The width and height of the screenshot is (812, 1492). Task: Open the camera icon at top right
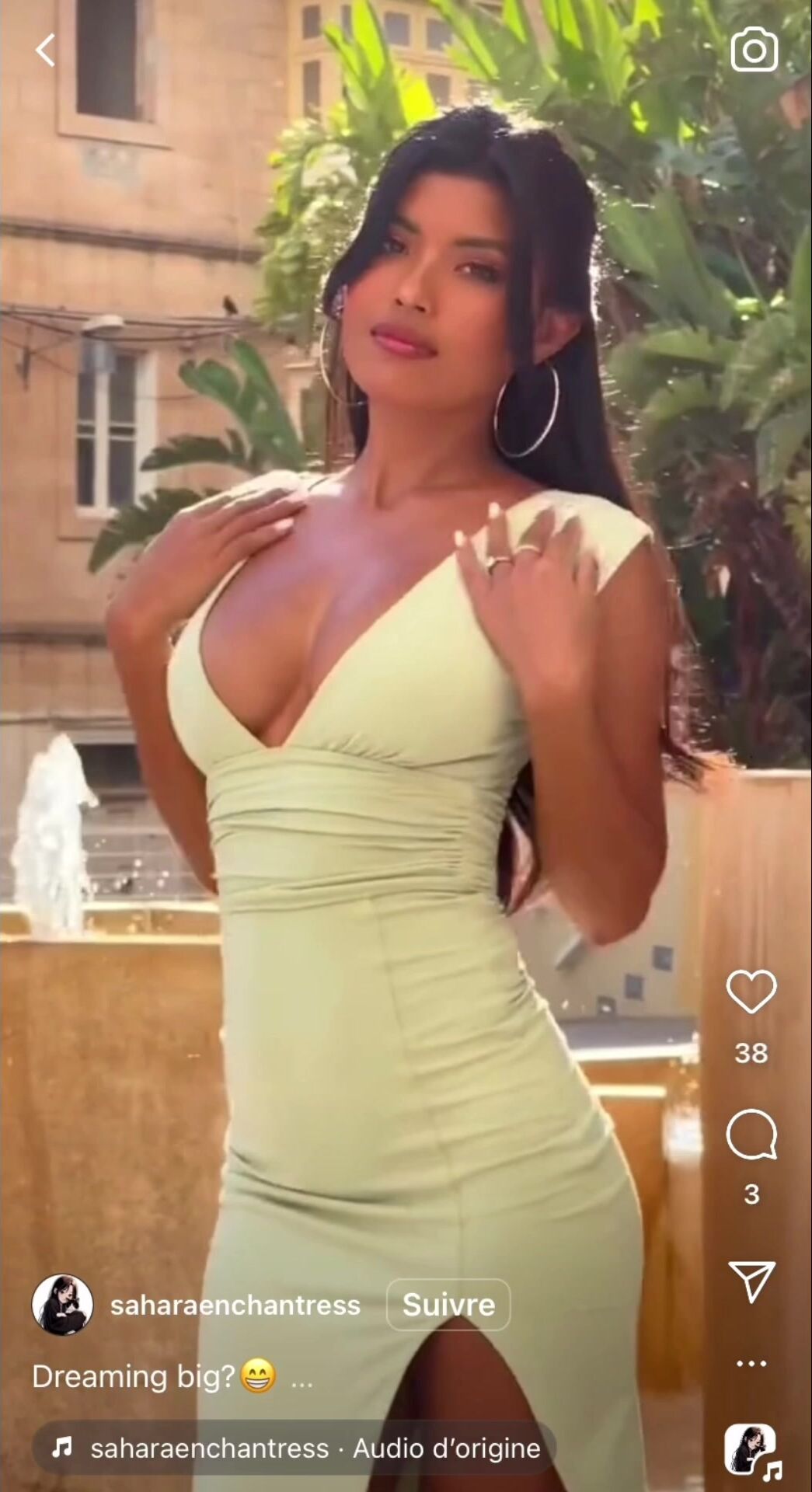pyautogui.click(x=754, y=50)
